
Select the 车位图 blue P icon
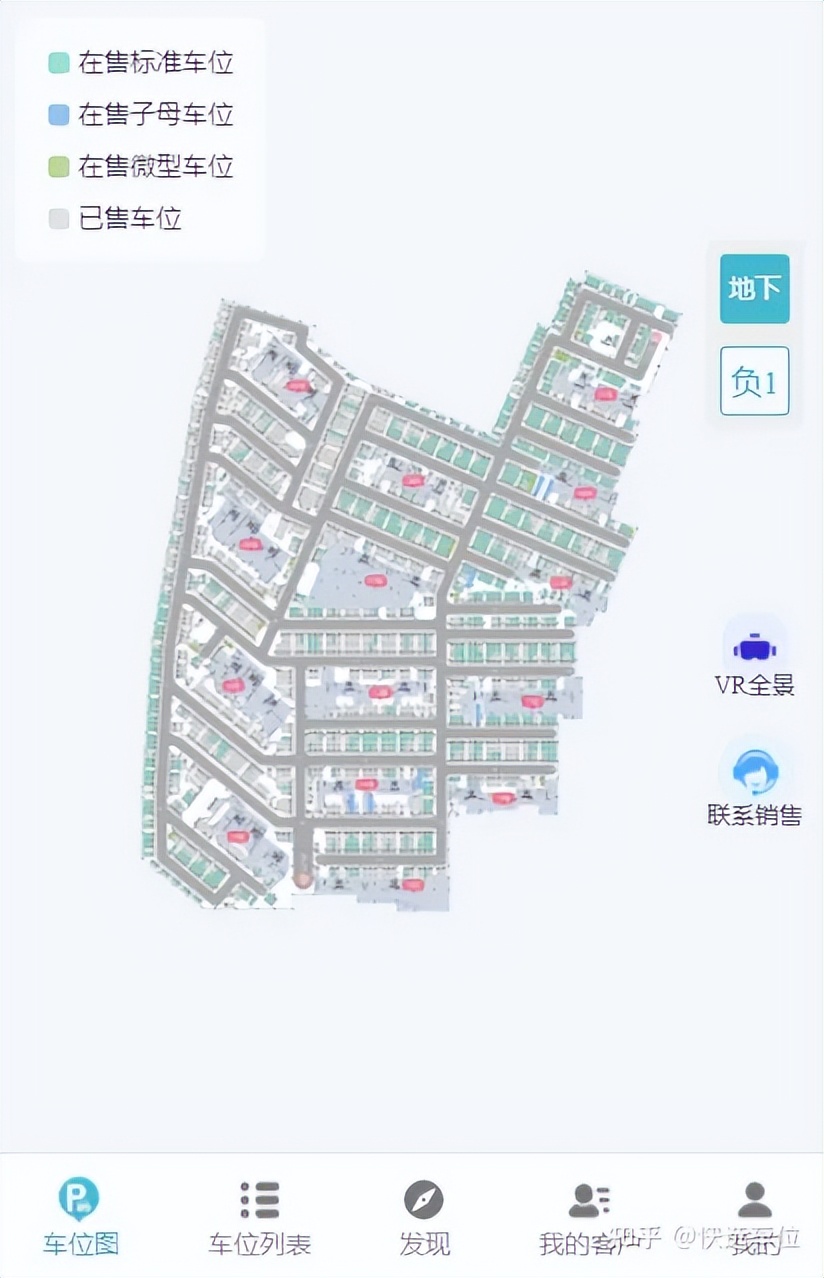(76, 1199)
